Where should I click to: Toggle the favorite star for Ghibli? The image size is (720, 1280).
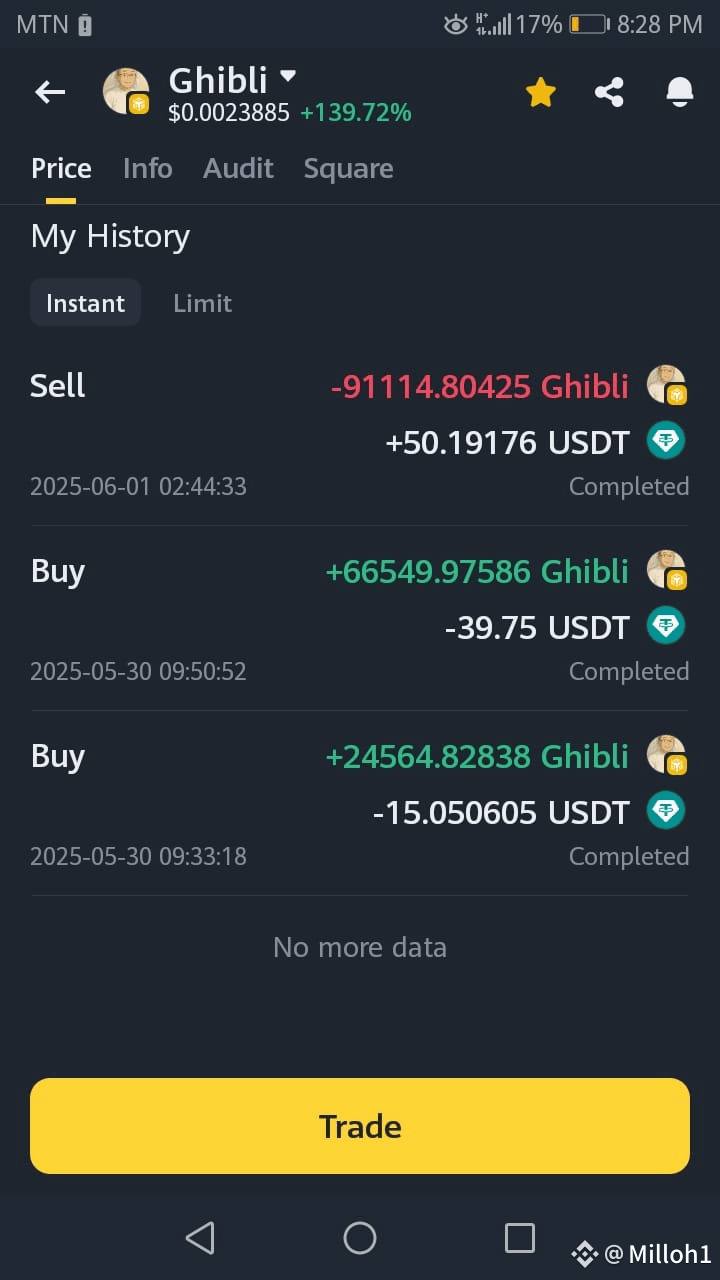point(541,93)
